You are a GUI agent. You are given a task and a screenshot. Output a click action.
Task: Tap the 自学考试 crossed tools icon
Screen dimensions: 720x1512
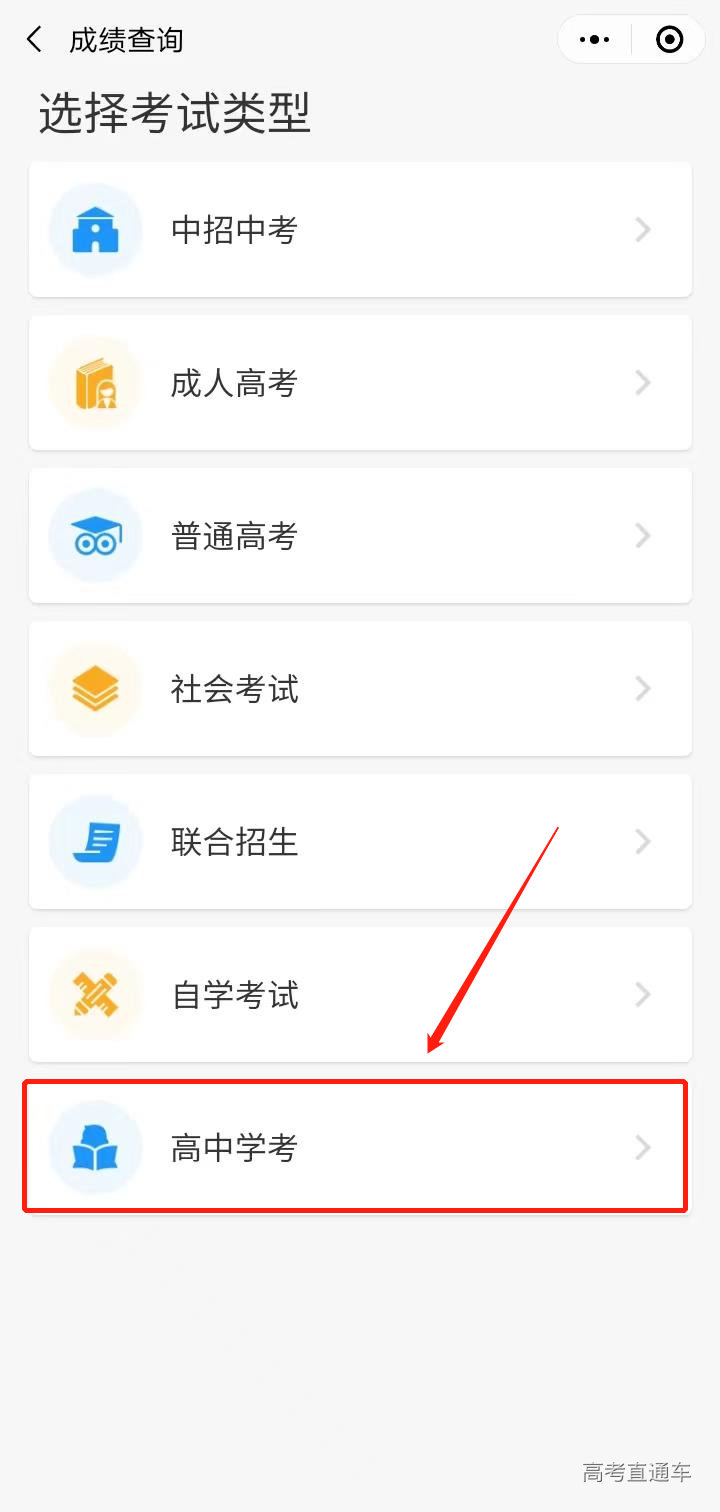(95, 994)
